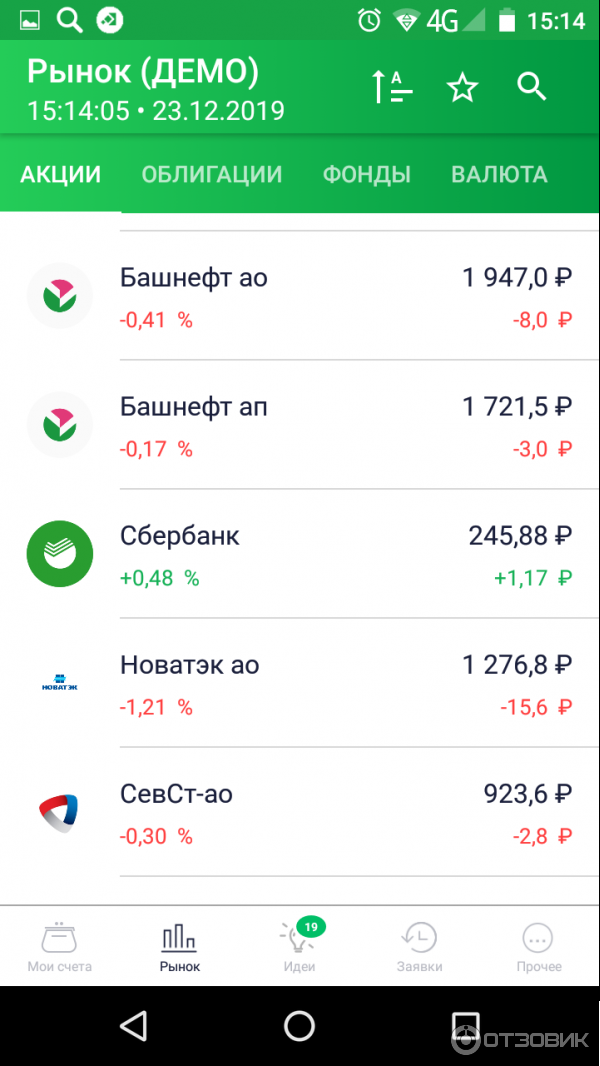Go to the Заявки tab
600x1066 pixels.
click(419, 946)
